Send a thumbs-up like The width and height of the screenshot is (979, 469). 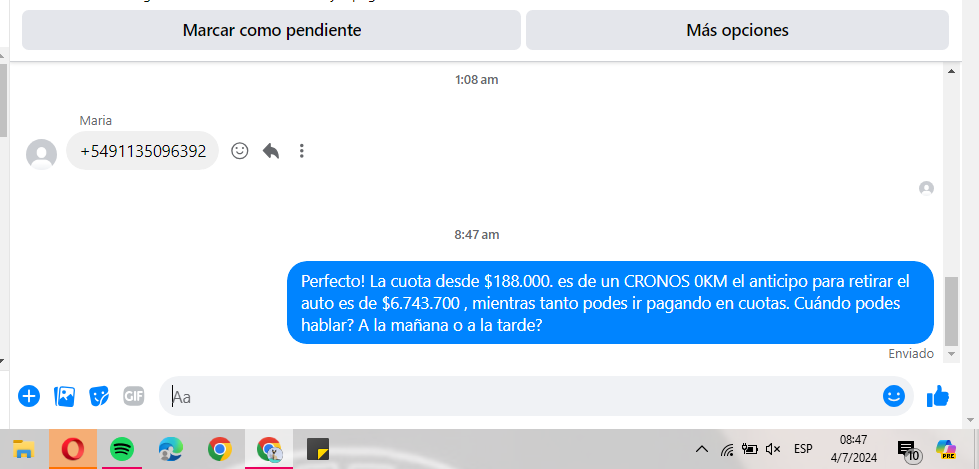[938, 396]
